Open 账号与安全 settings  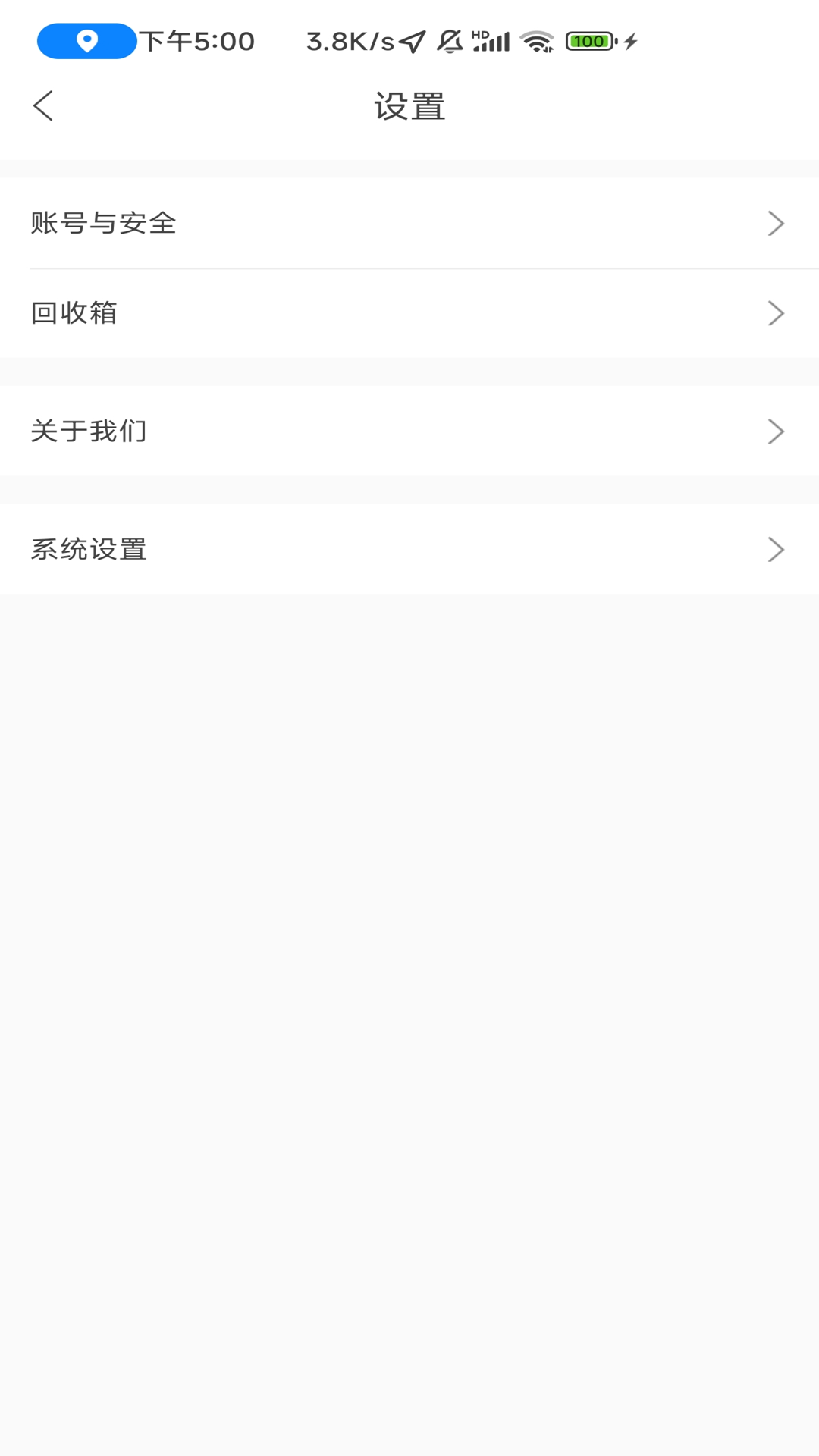(106, 224)
